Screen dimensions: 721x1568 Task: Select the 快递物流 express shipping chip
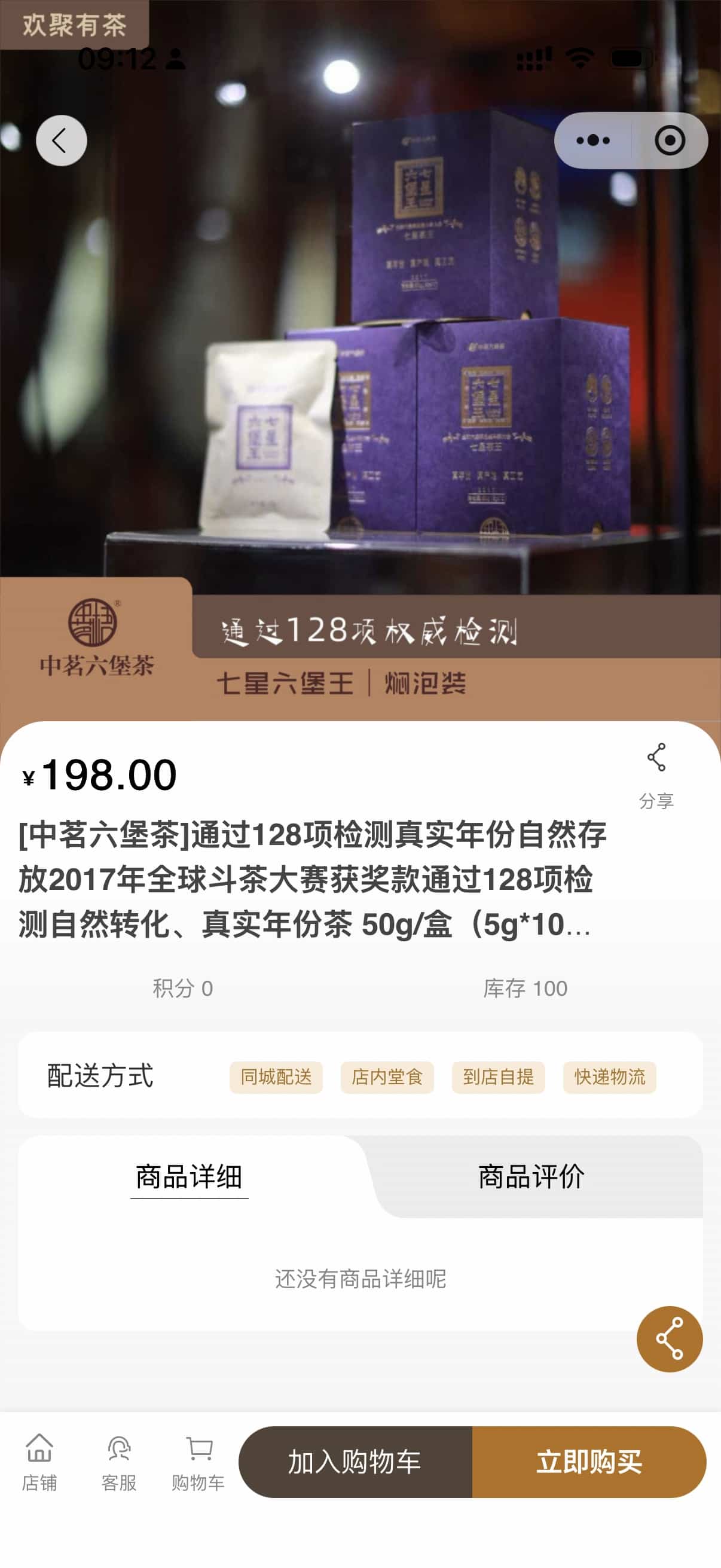pyautogui.click(x=609, y=1077)
